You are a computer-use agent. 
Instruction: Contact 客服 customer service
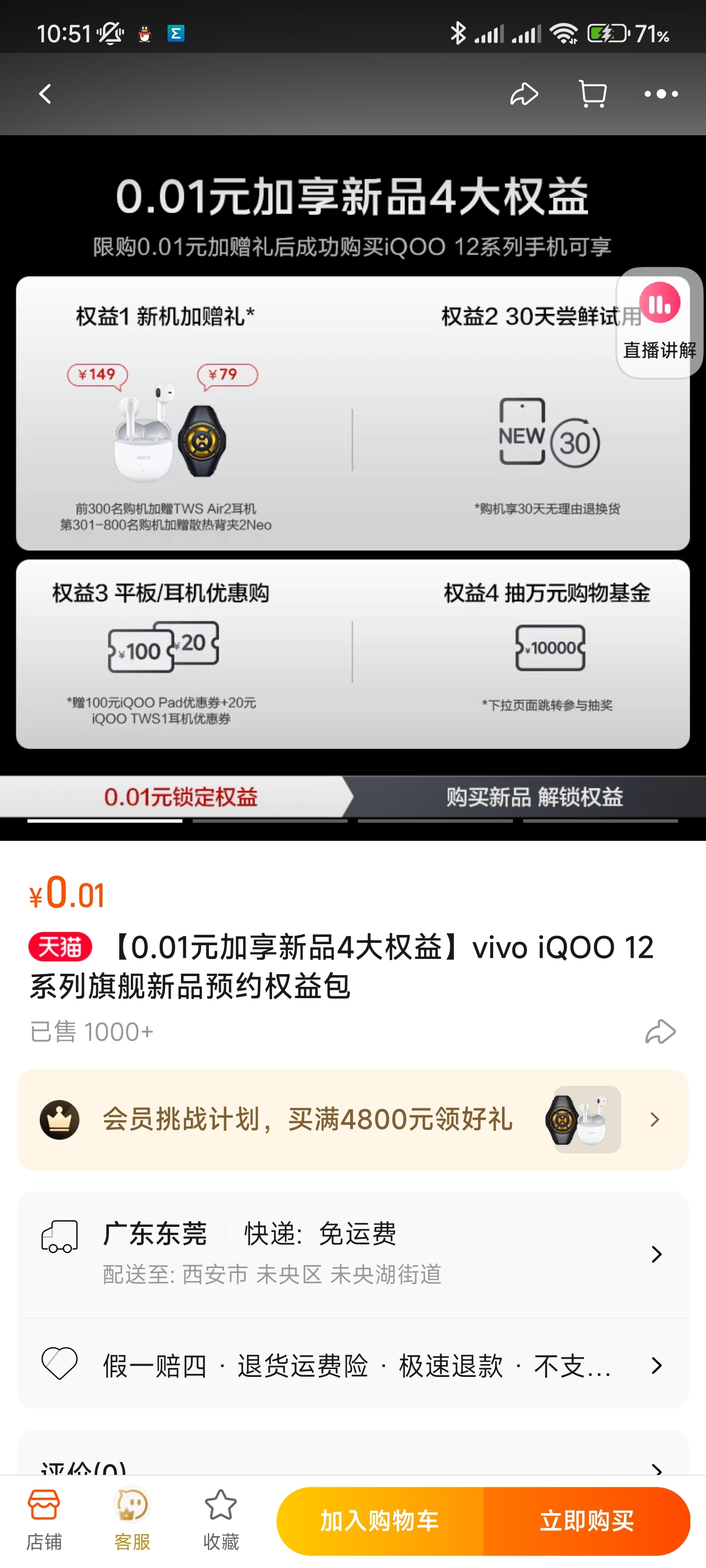(x=132, y=1519)
